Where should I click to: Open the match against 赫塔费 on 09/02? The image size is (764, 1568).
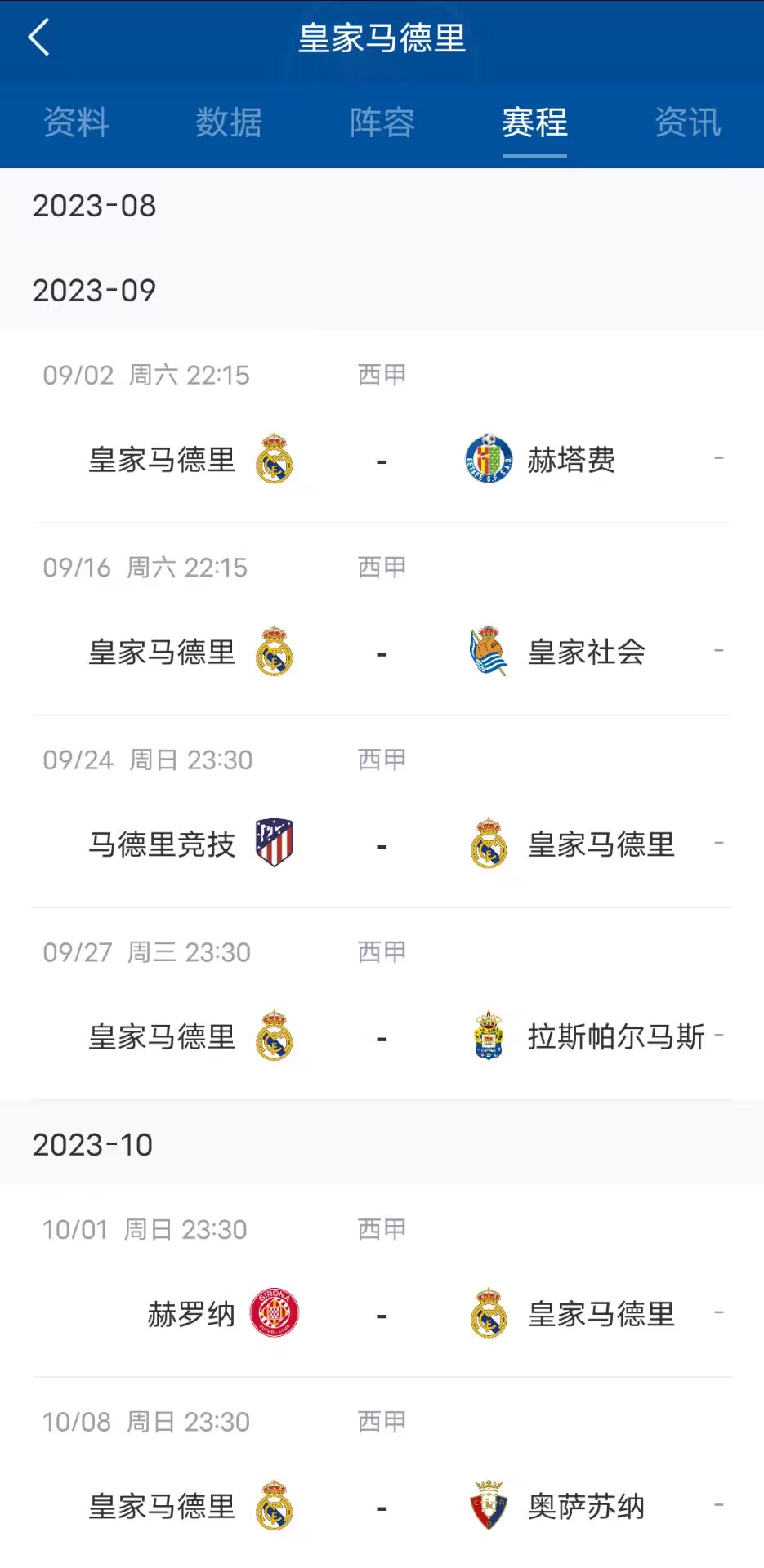(x=382, y=427)
